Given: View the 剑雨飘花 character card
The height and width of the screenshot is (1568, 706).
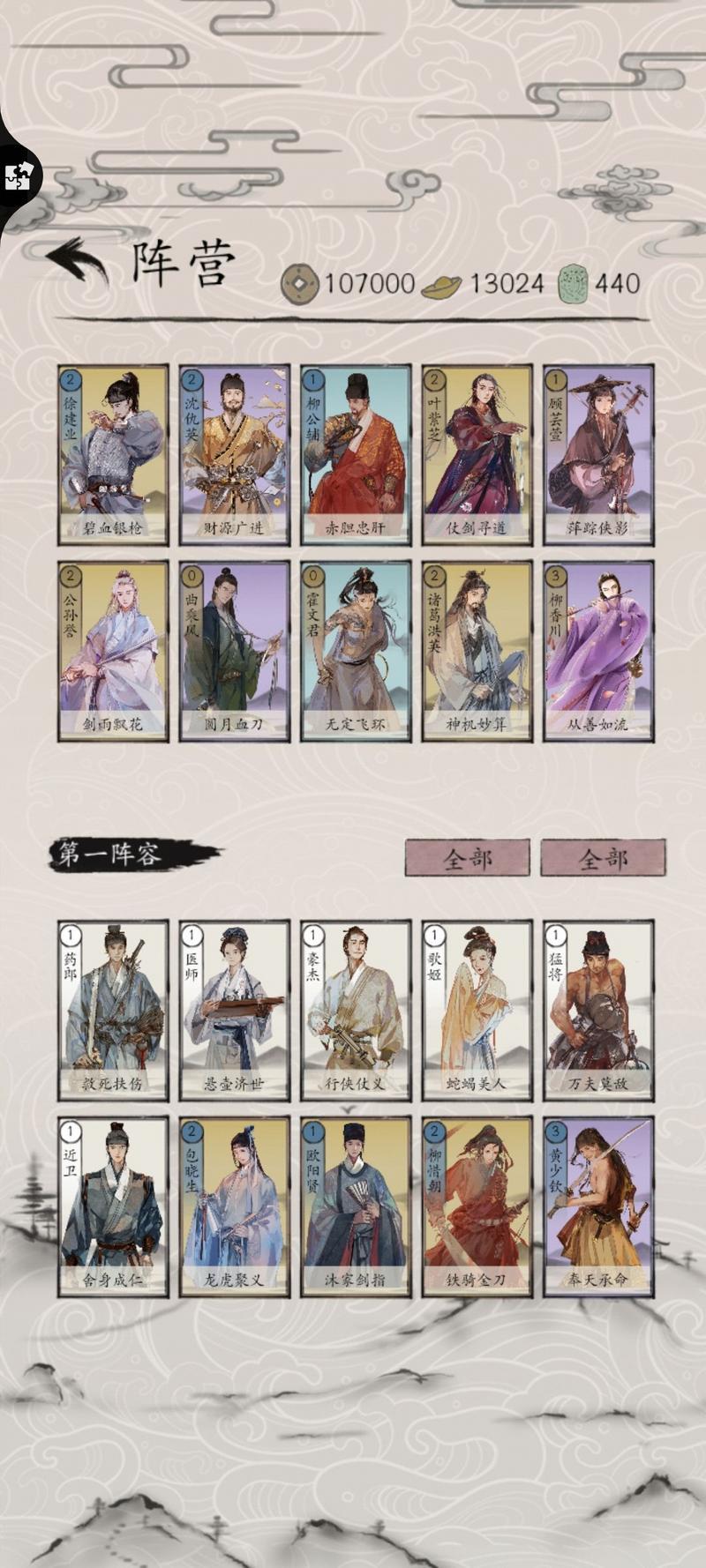Looking at the screenshot, I should 113,651.
